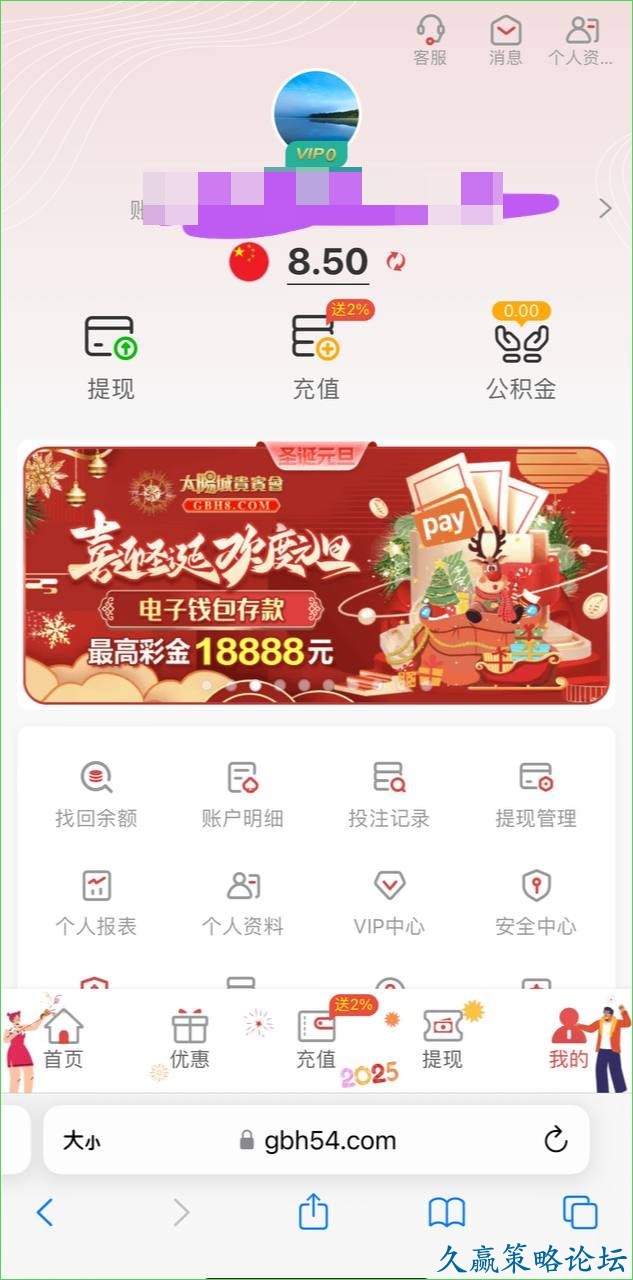This screenshot has height=1280, width=633.
Task: Switch to the 优惠 promotions tab
Action: [190, 1040]
